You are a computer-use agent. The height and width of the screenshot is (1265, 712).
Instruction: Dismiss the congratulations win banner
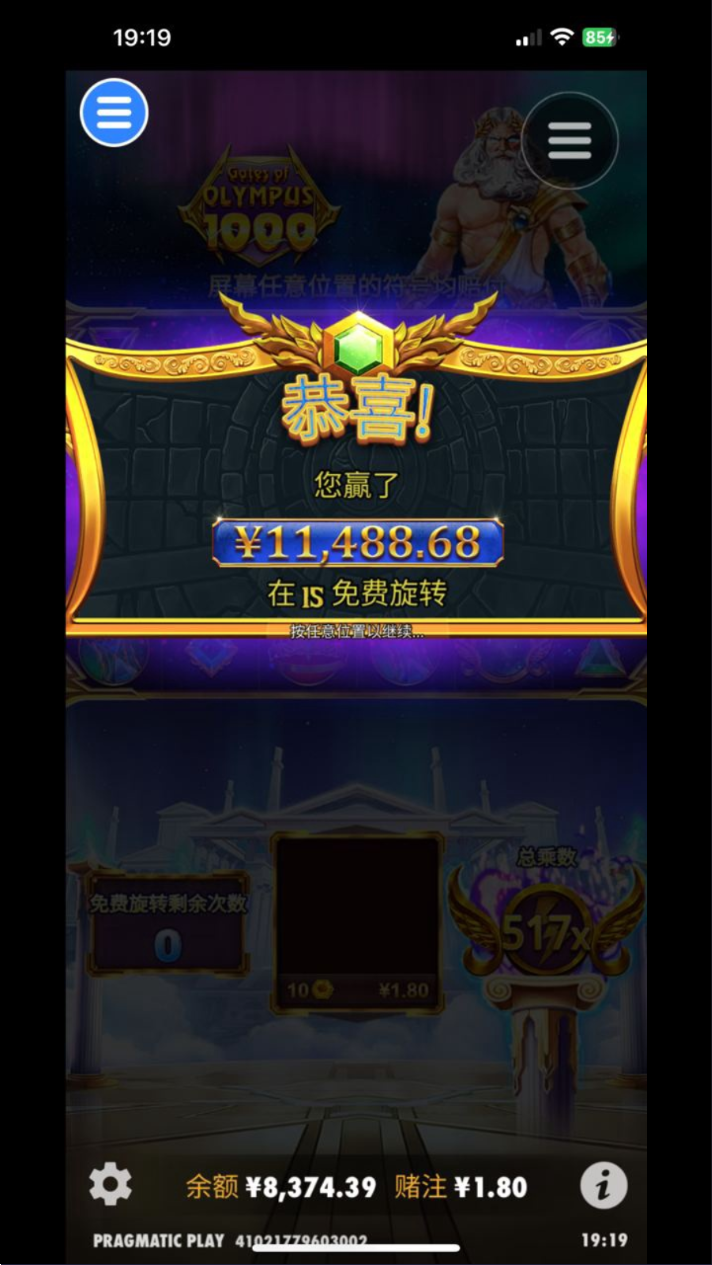click(x=356, y=480)
